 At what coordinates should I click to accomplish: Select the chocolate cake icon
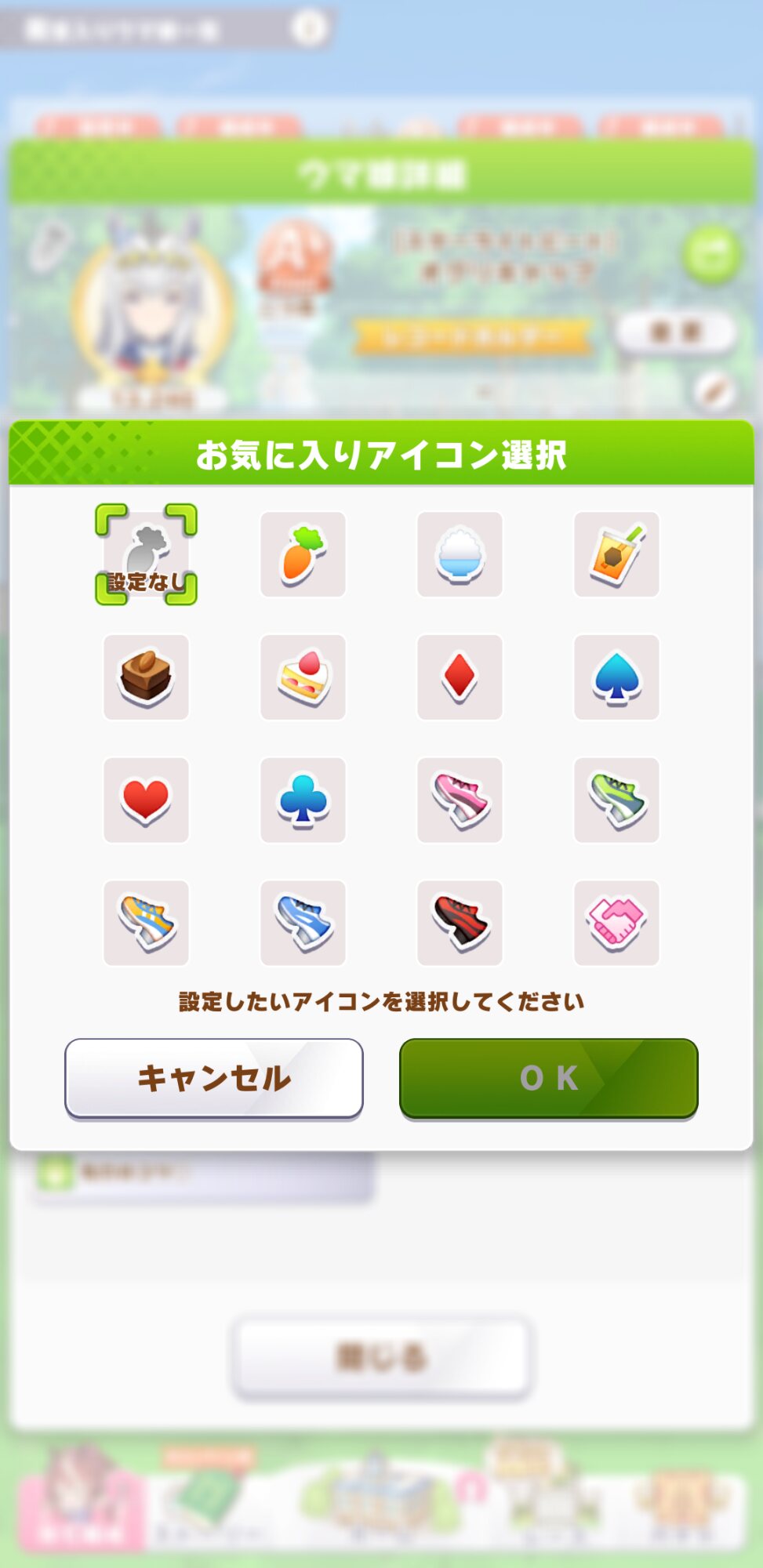pyautogui.click(x=146, y=677)
